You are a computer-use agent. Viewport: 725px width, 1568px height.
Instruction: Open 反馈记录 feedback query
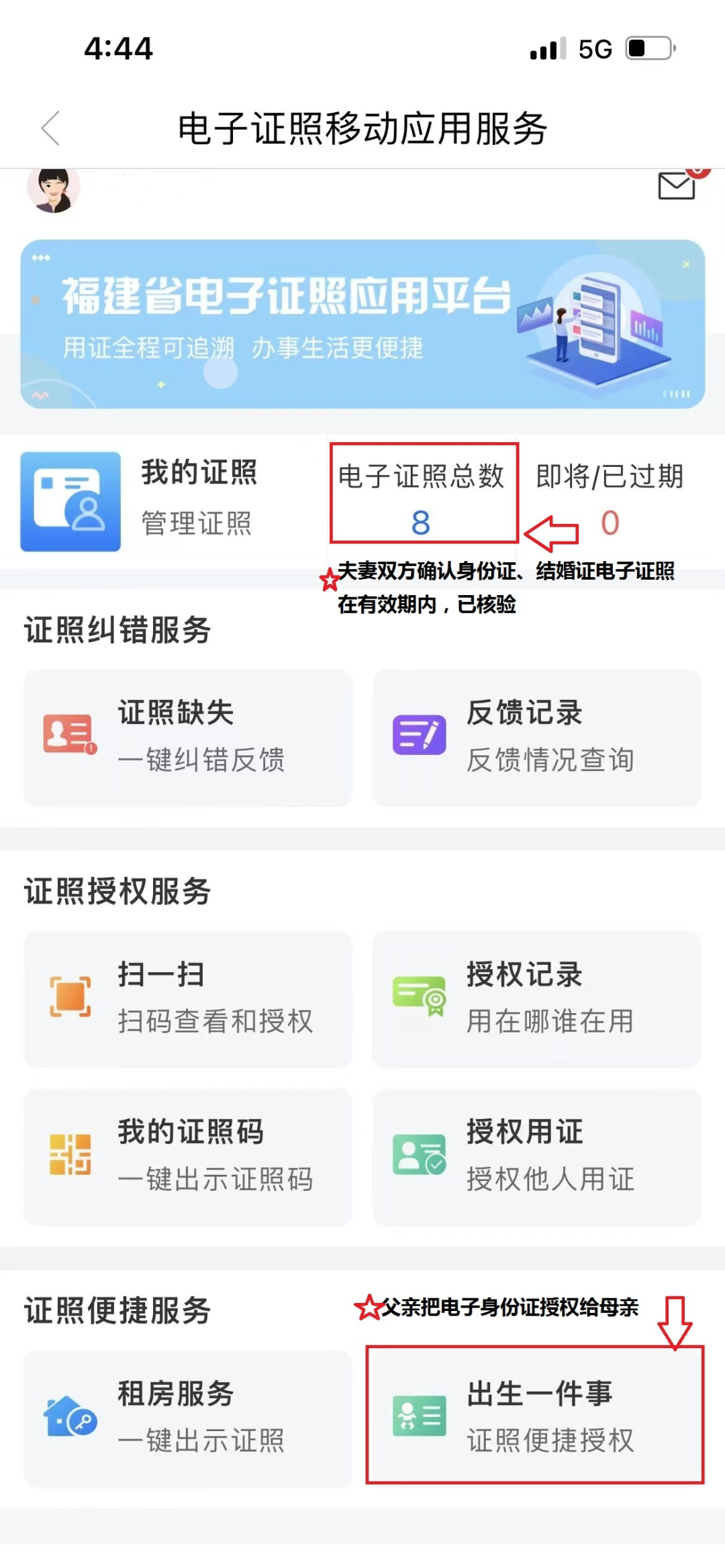(x=536, y=737)
